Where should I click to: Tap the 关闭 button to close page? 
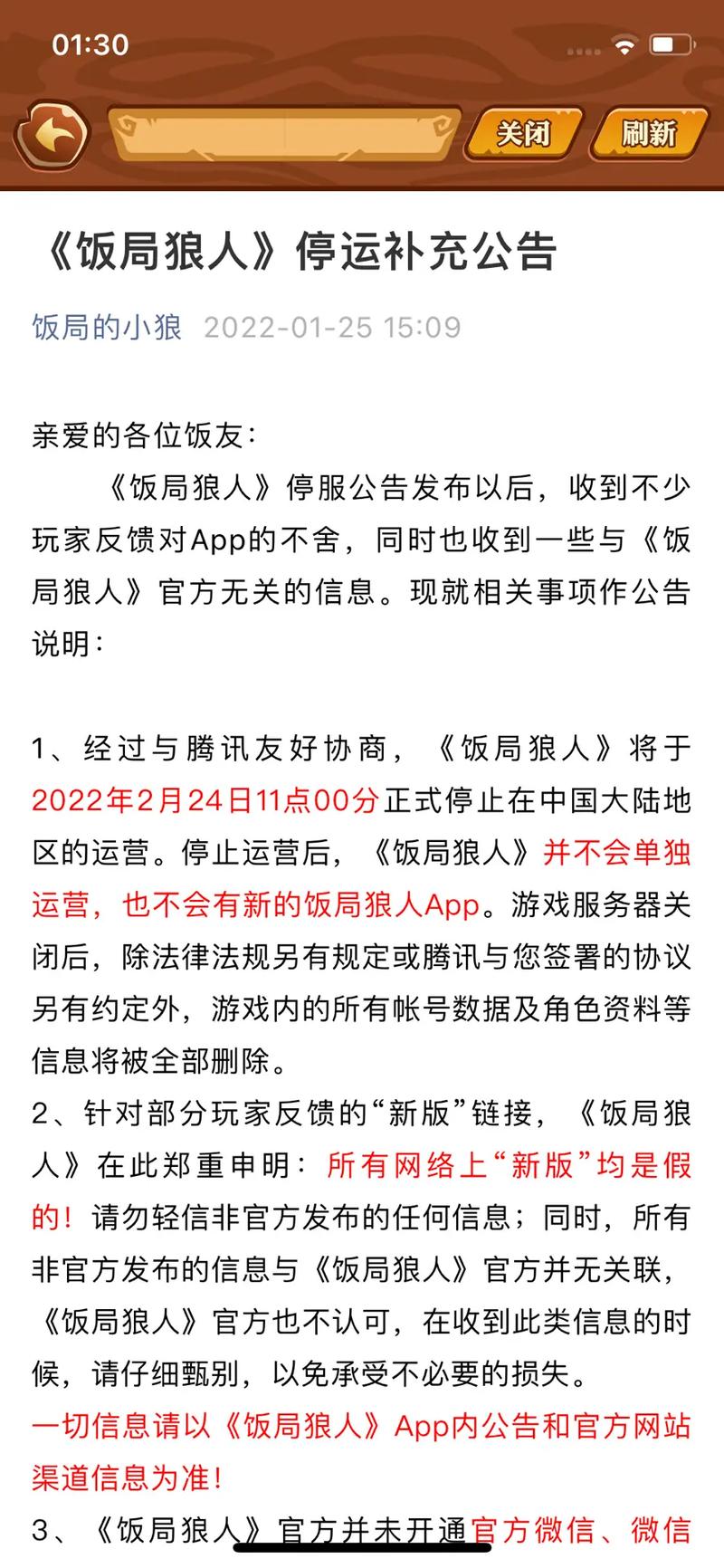click(x=523, y=134)
